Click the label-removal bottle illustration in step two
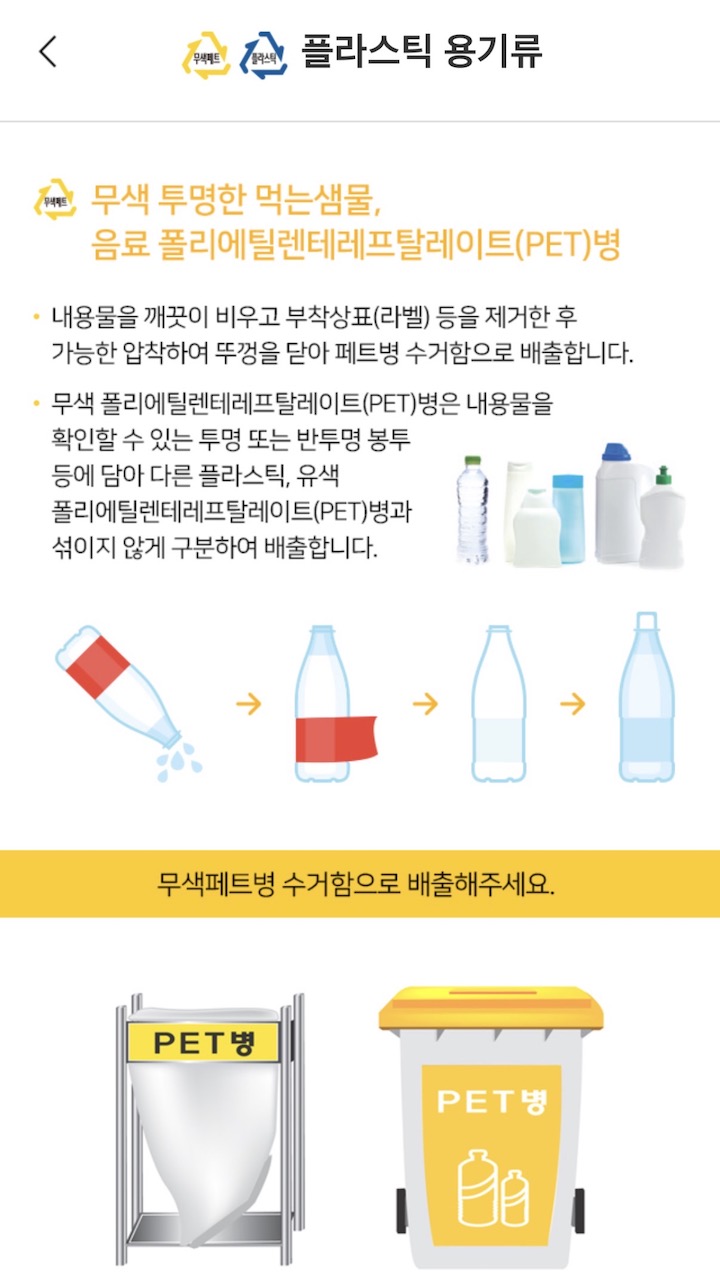The image size is (720, 1285). click(x=325, y=700)
